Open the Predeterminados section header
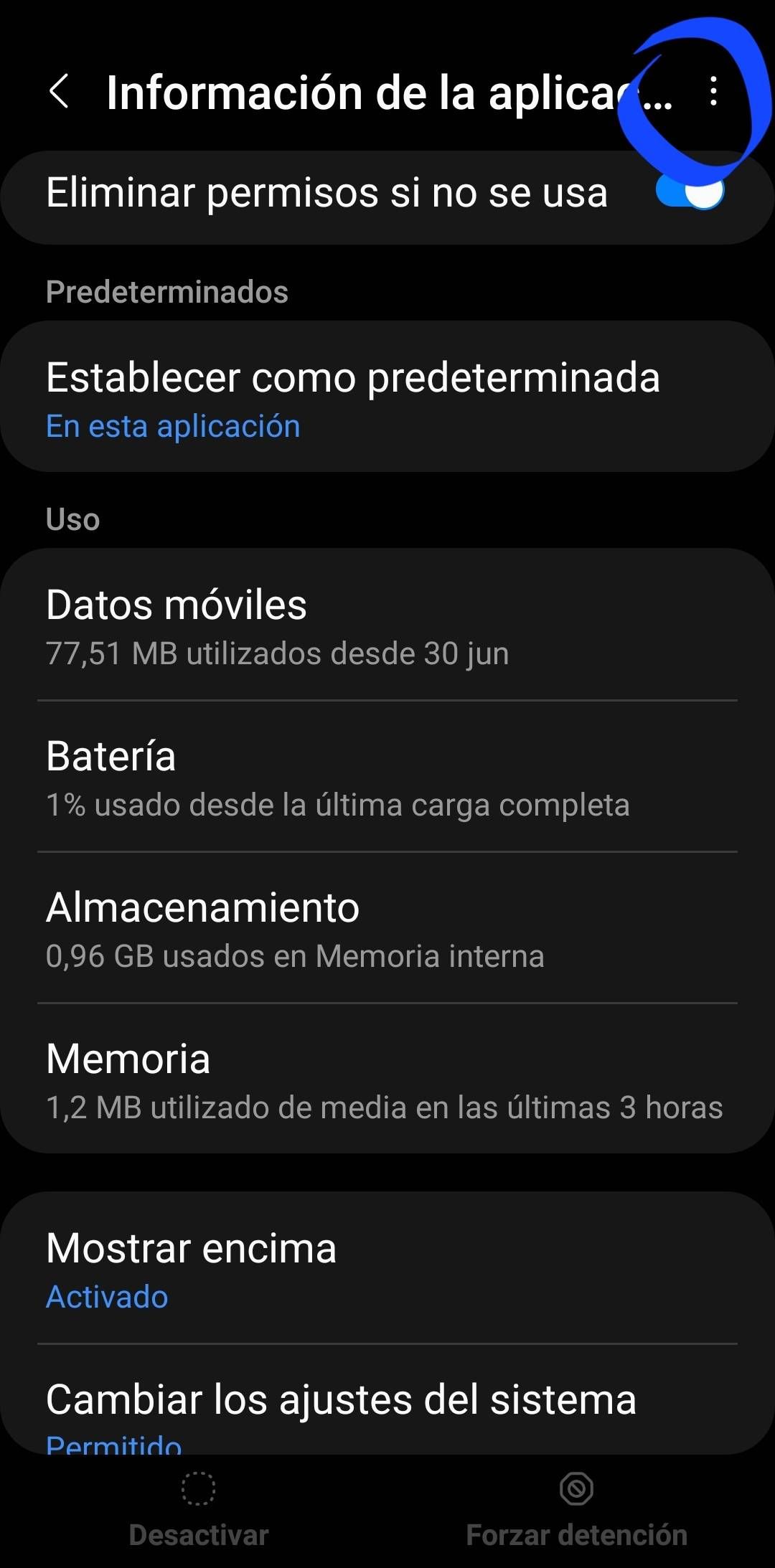This screenshot has width=775, height=1568. (166, 292)
